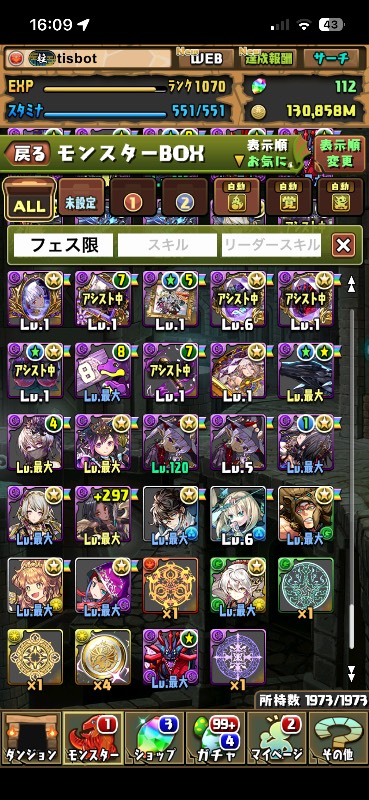Open the ガチャ tab

215,738
